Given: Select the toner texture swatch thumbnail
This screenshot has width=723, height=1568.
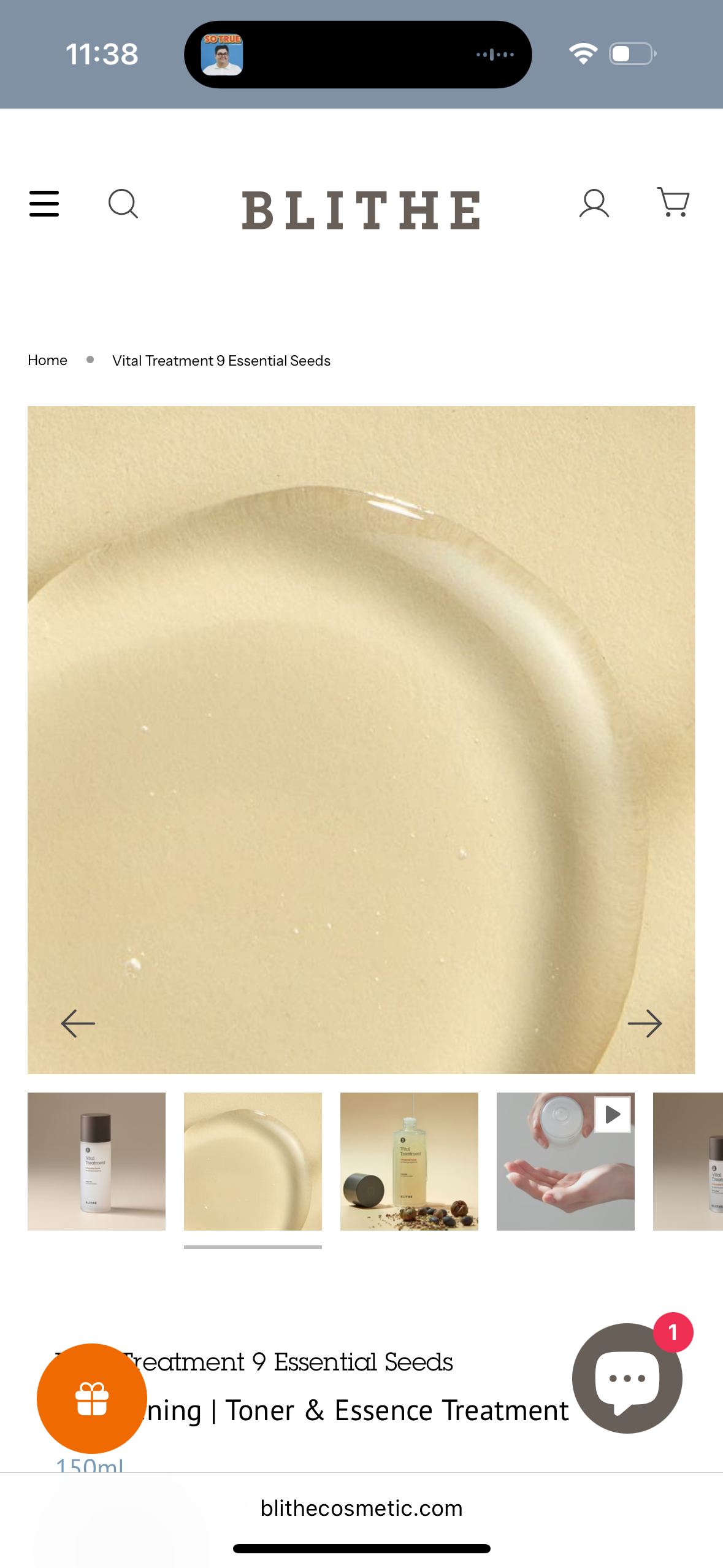Looking at the screenshot, I should click(x=253, y=1161).
